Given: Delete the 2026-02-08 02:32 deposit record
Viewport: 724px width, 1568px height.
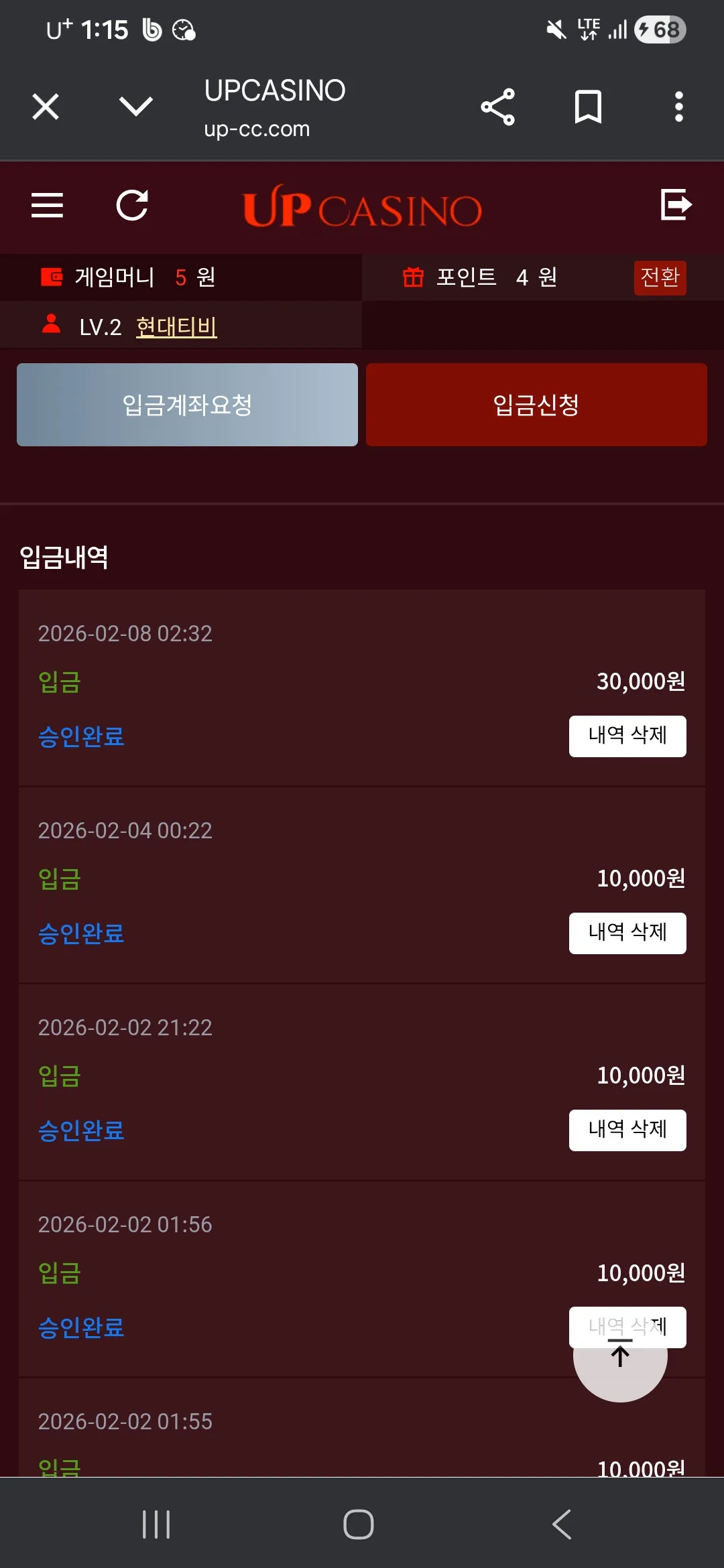Looking at the screenshot, I should 627,736.
